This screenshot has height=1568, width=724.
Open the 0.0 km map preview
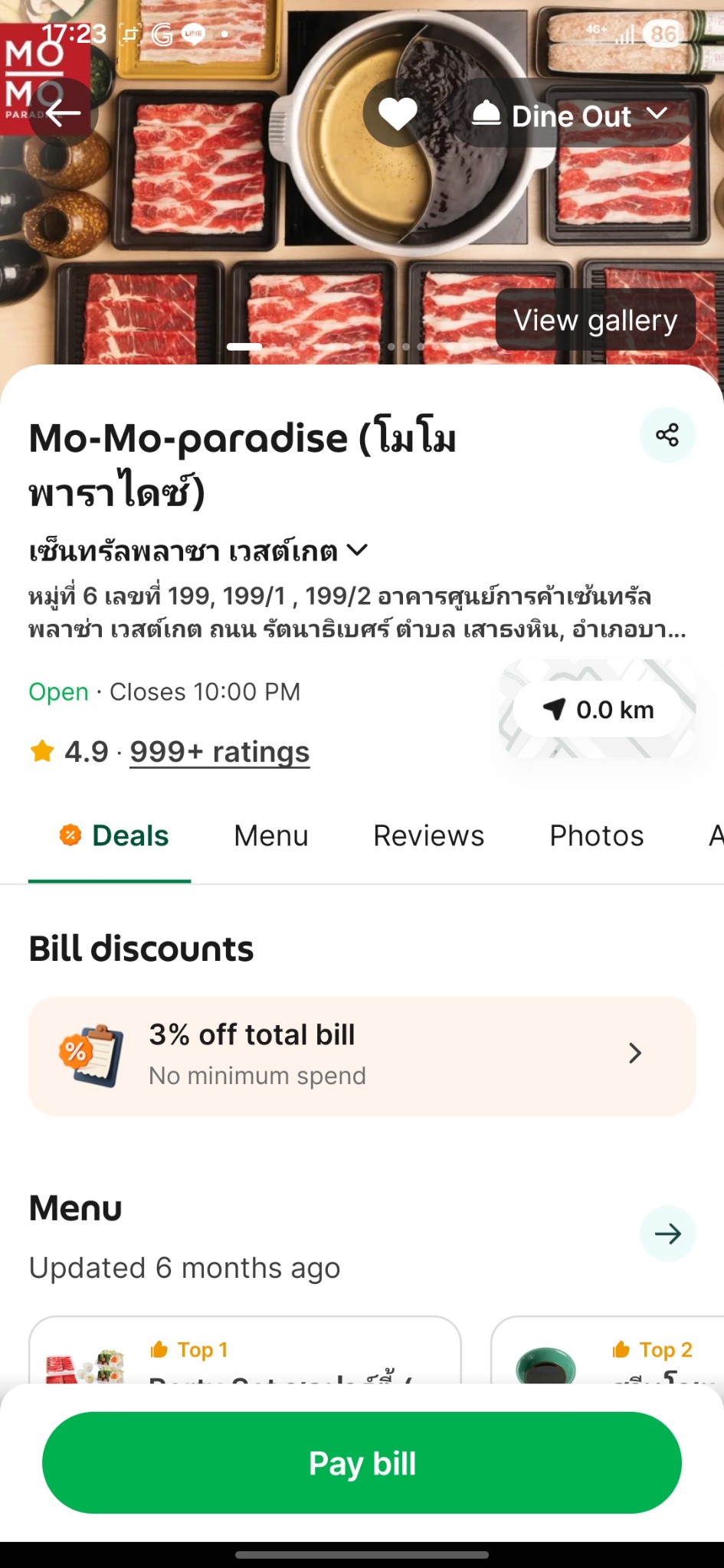(x=598, y=709)
